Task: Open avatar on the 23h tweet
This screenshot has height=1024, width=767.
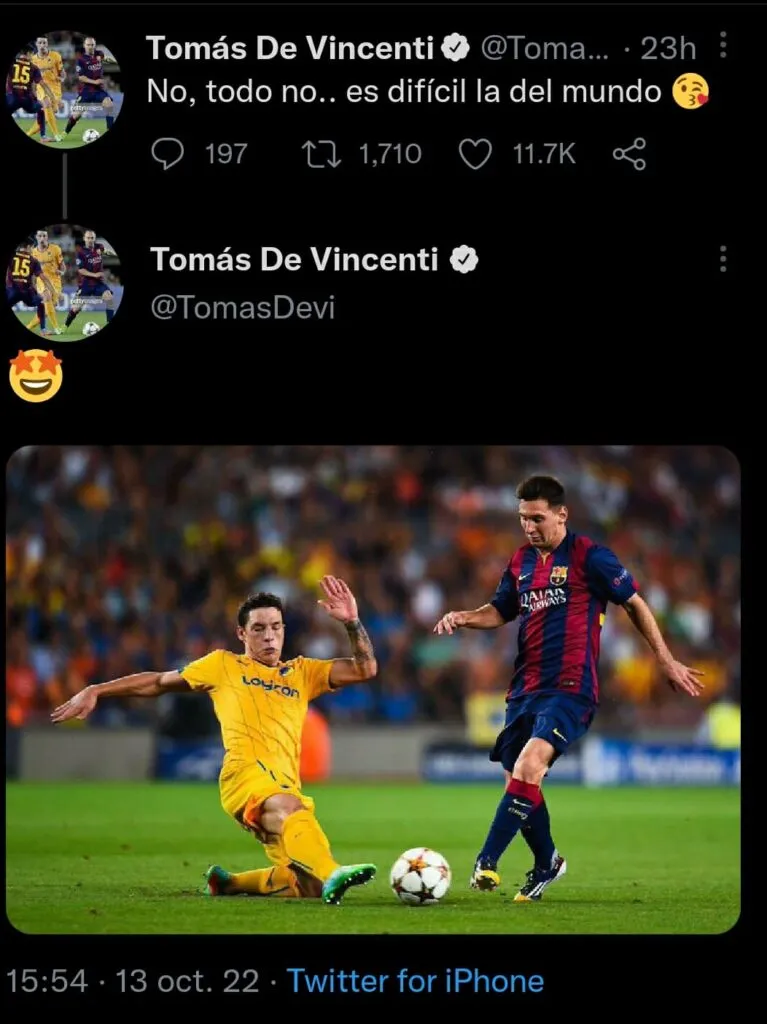Action: [x=65, y=89]
